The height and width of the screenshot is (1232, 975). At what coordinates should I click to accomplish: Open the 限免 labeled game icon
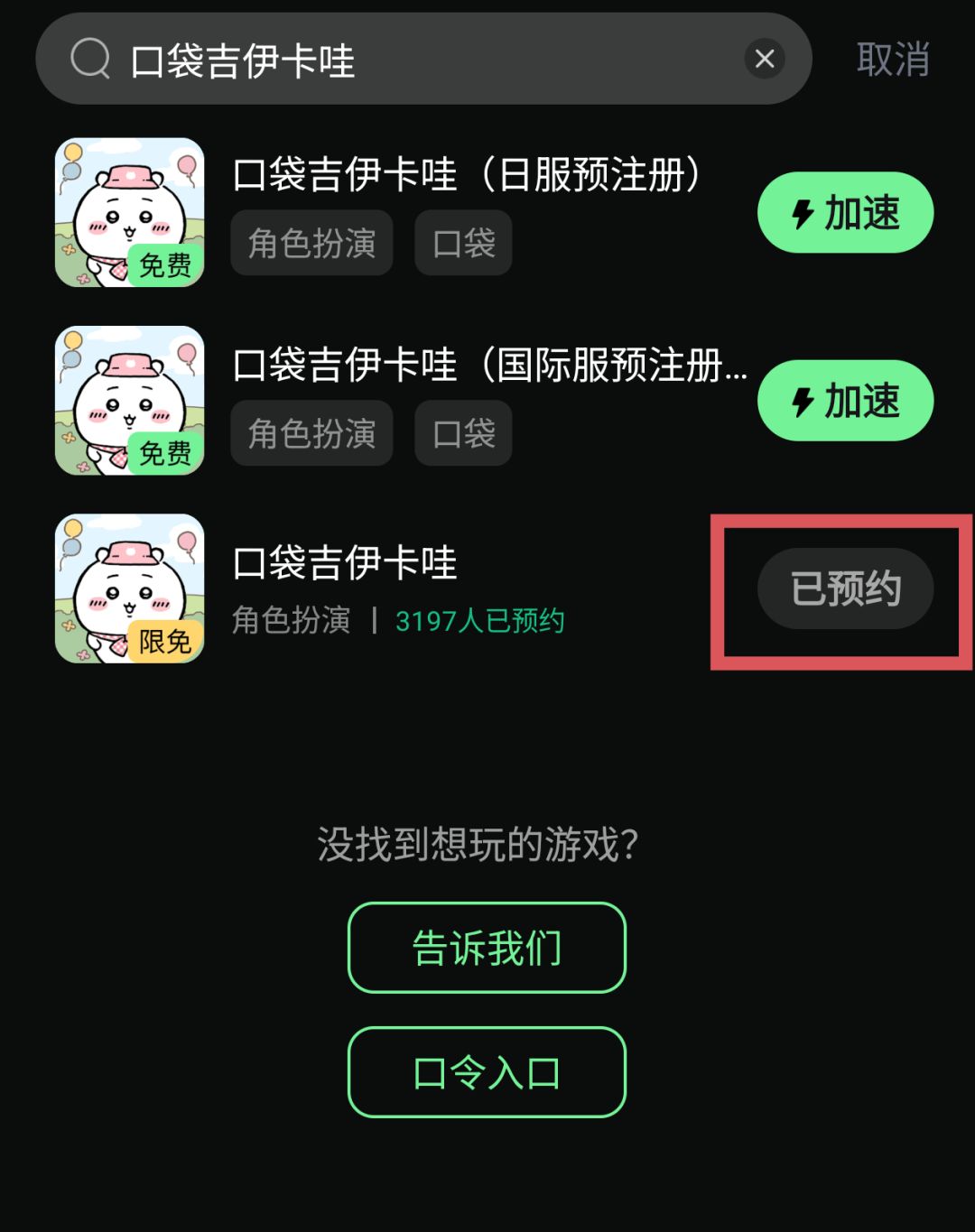pos(129,588)
